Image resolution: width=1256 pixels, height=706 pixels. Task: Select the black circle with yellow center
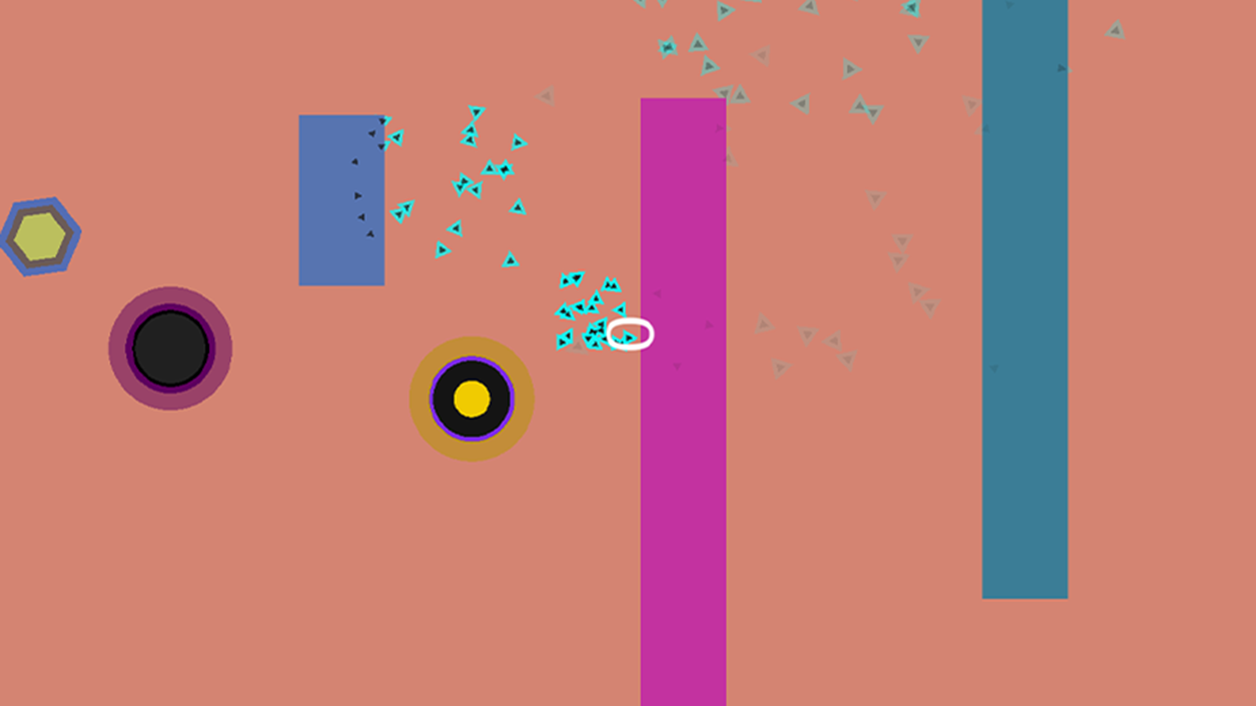click(472, 399)
